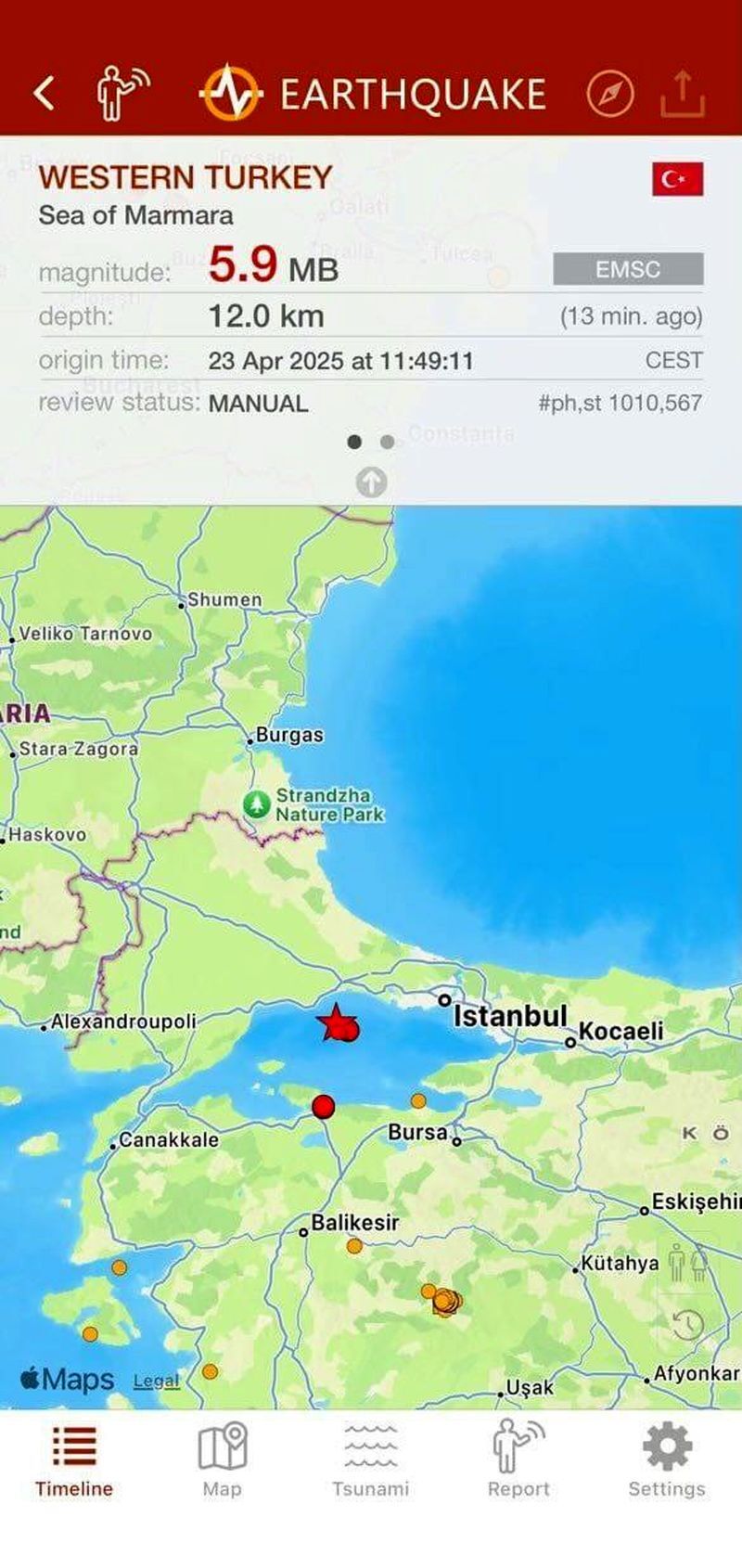Select the red star epicenter marker

pyautogui.click(x=333, y=1022)
